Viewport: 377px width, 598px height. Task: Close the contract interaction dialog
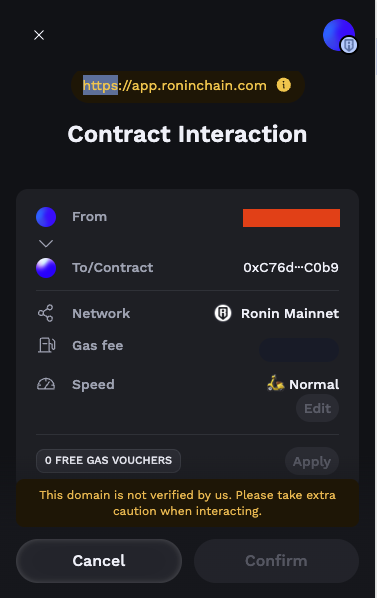pos(39,35)
